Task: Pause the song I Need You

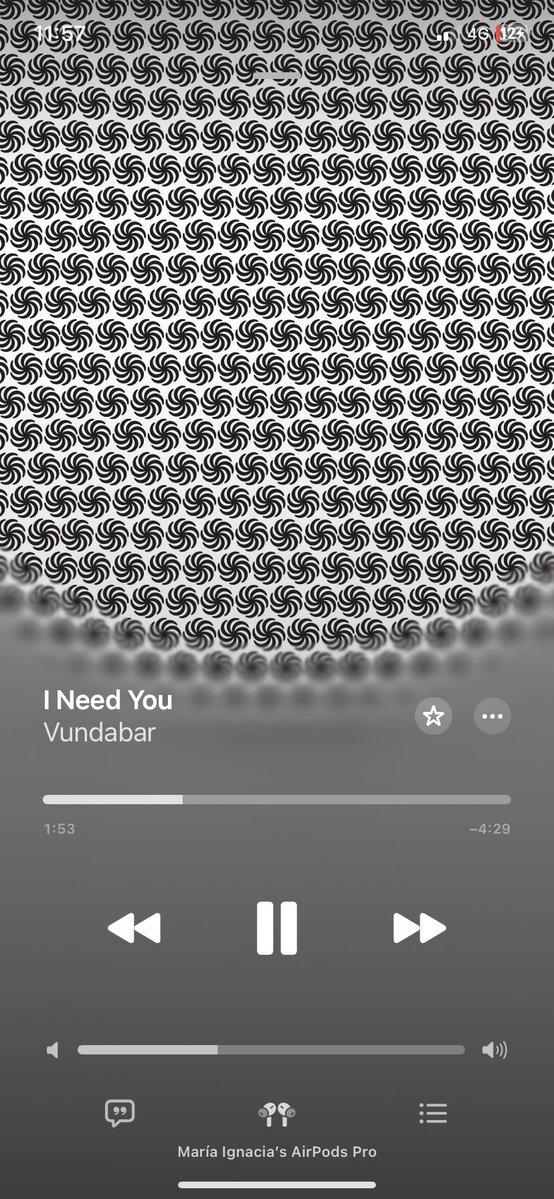Action: coord(276,928)
